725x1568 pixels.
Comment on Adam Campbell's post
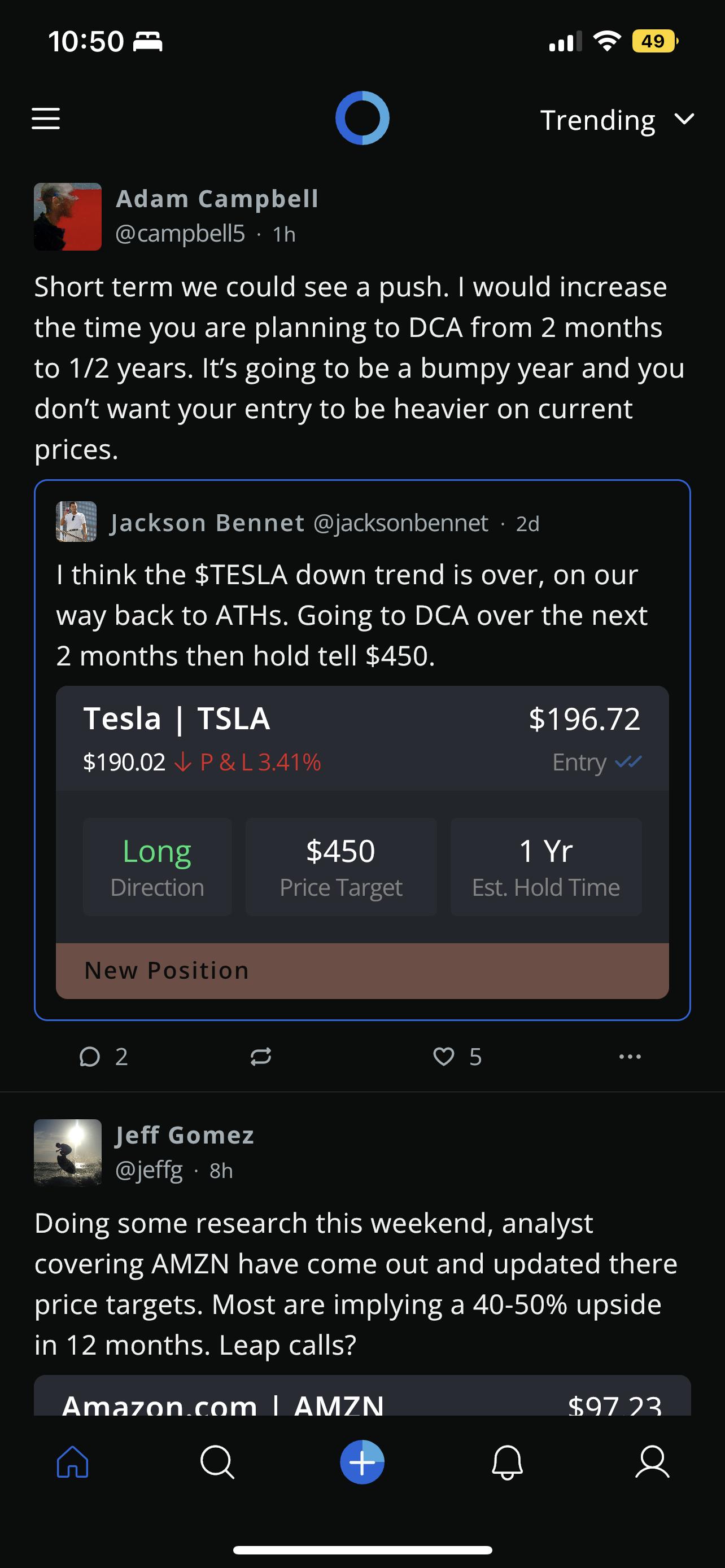click(x=91, y=1057)
